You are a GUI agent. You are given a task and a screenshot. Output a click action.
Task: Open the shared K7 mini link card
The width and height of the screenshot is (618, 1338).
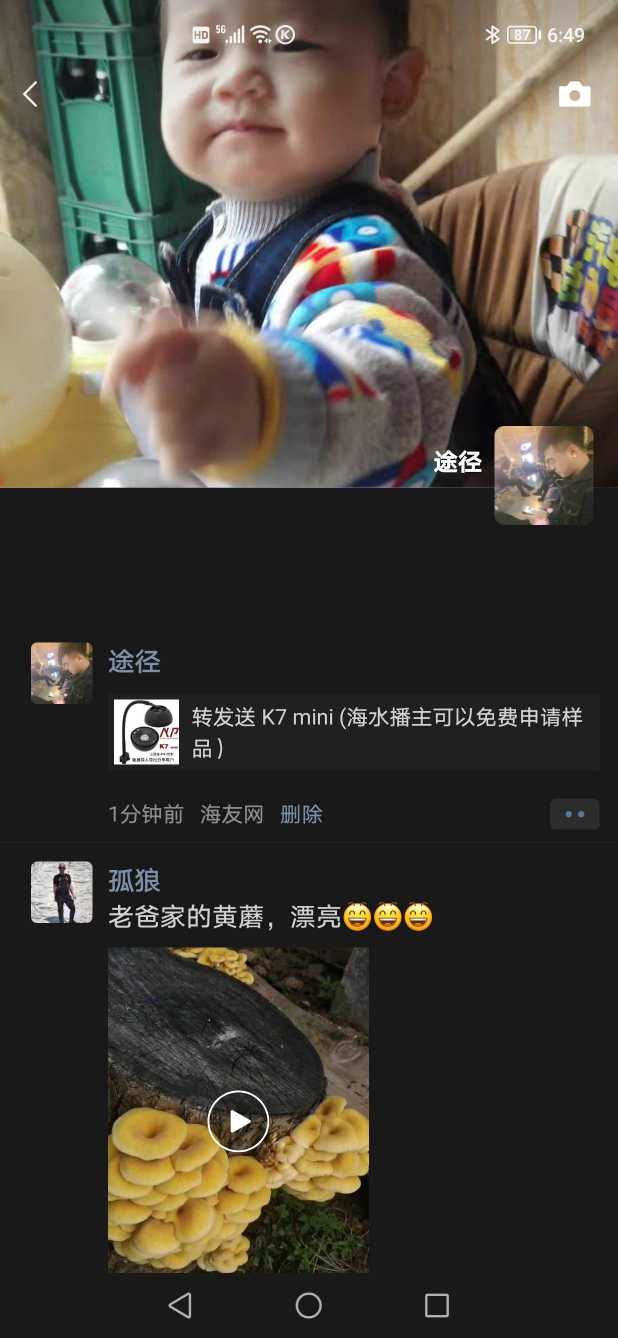coord(355,732)
